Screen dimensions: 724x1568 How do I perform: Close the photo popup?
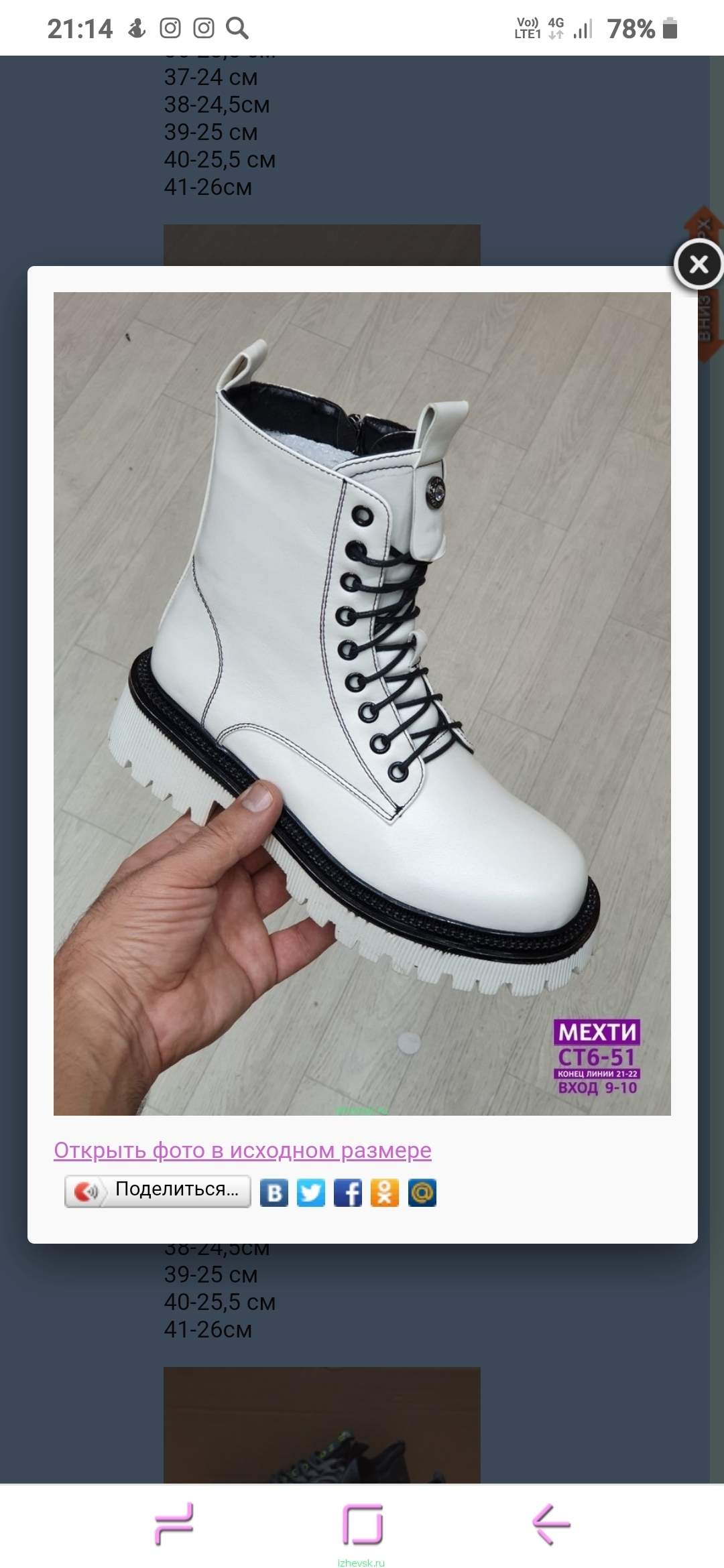coord(699,265)
